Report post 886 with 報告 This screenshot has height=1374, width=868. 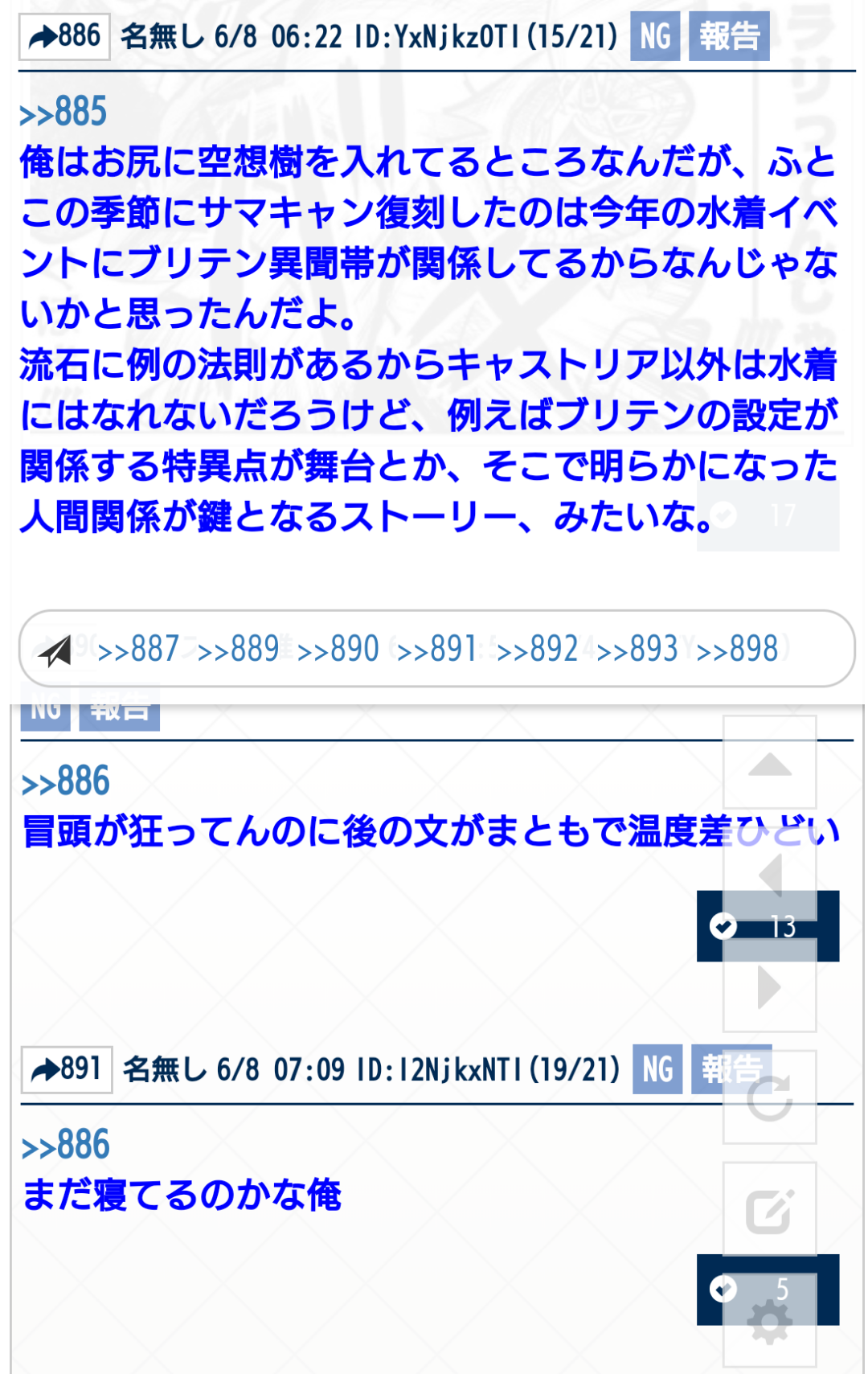(728, 36)
